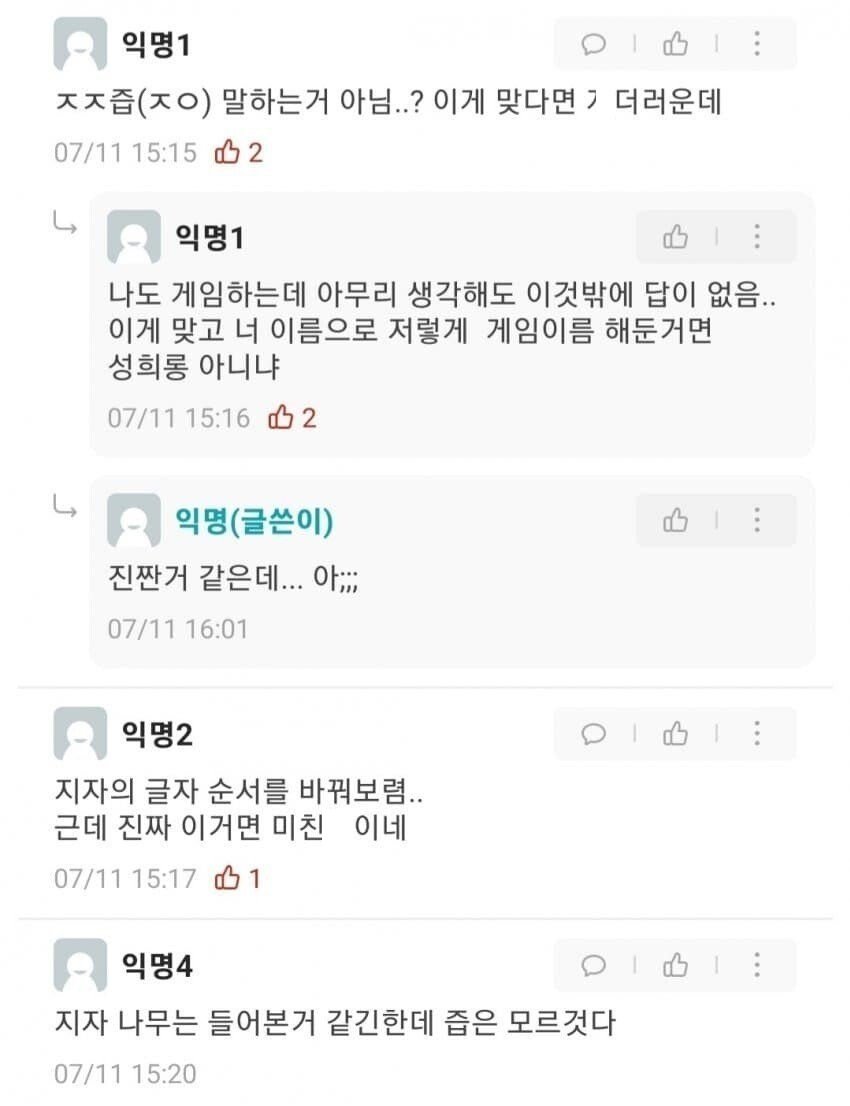Screen dimensions: 850x1106
Task: Like the 익명(글쓴이) reply
Action: pyautogui.click(x=676, y=520)
